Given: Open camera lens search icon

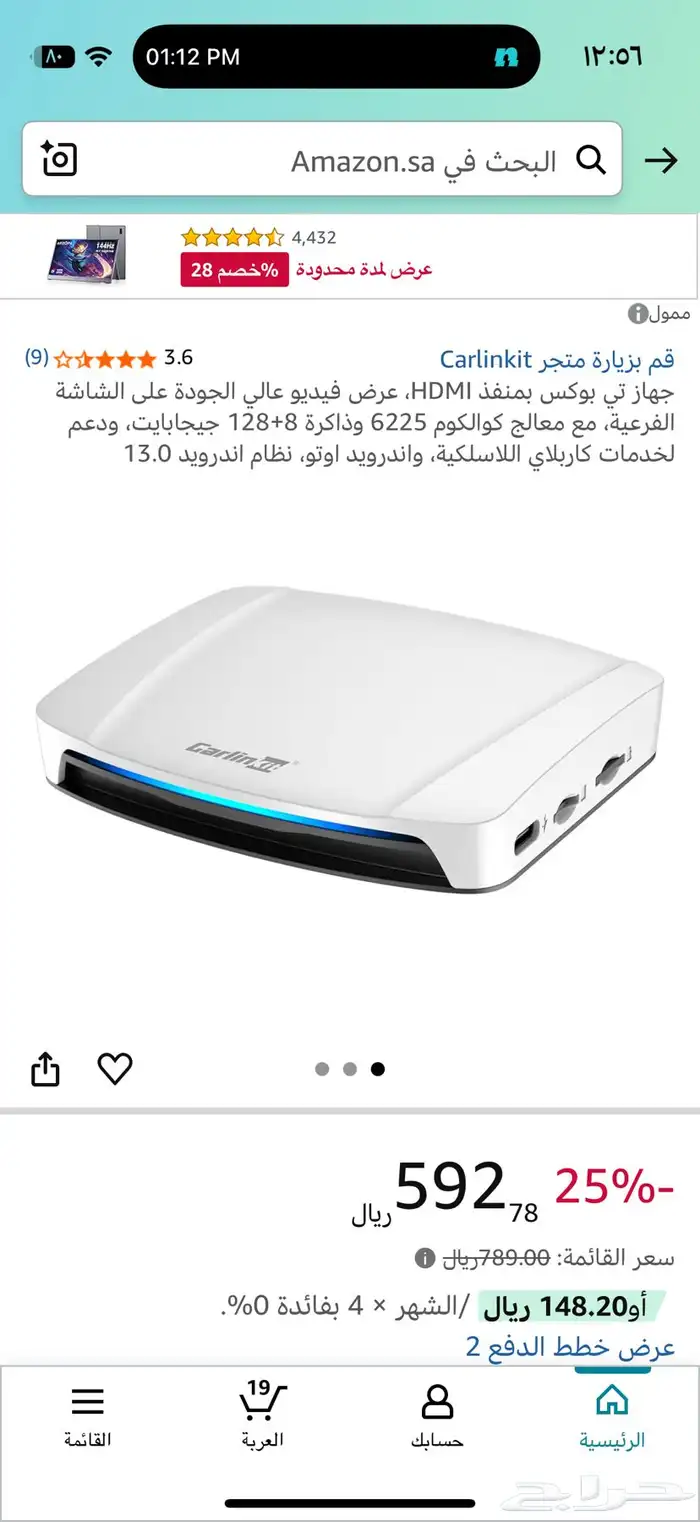Looking at the screenshot, I should (59, 160).
